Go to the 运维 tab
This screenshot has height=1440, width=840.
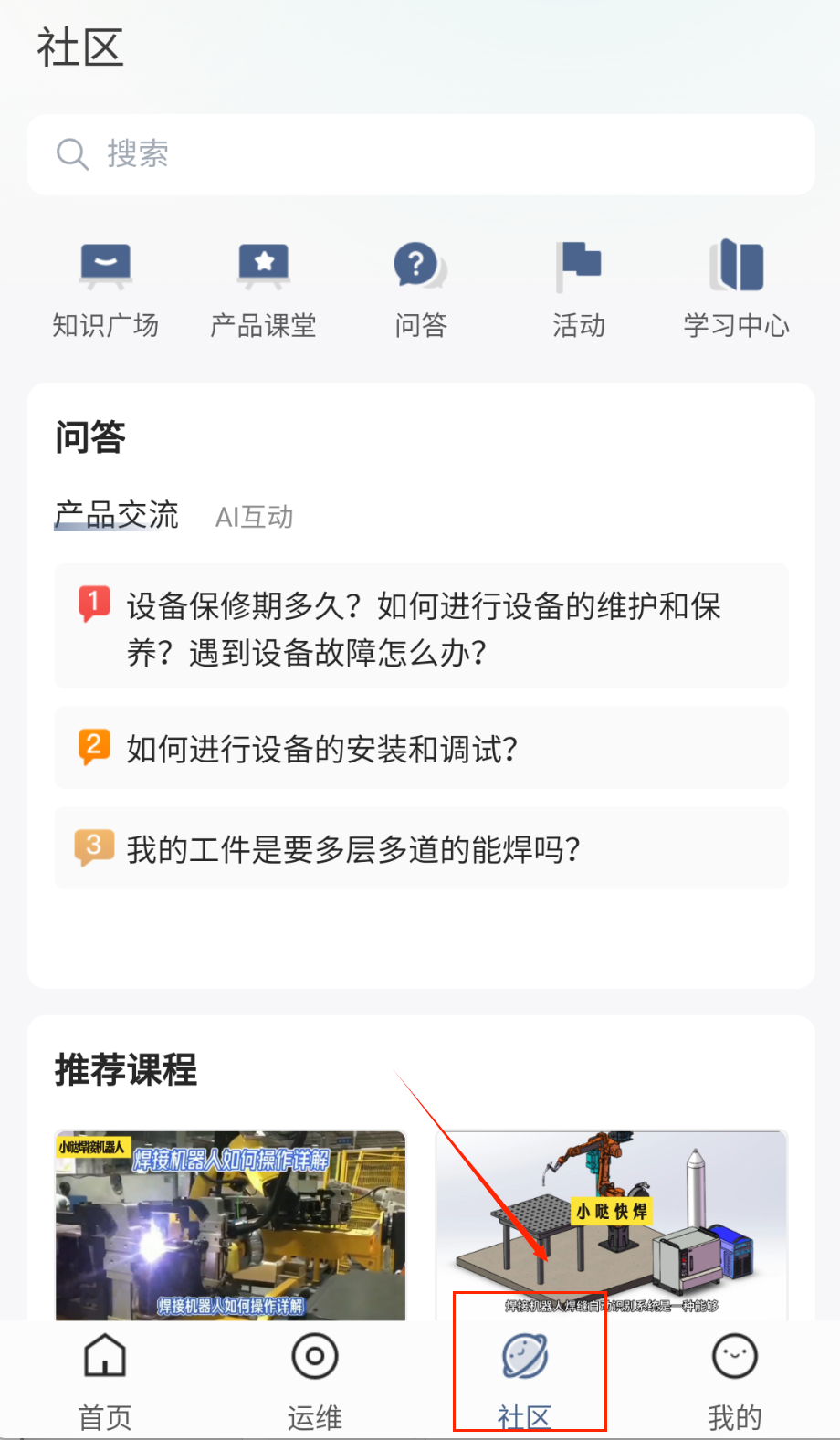[315, 1381]
